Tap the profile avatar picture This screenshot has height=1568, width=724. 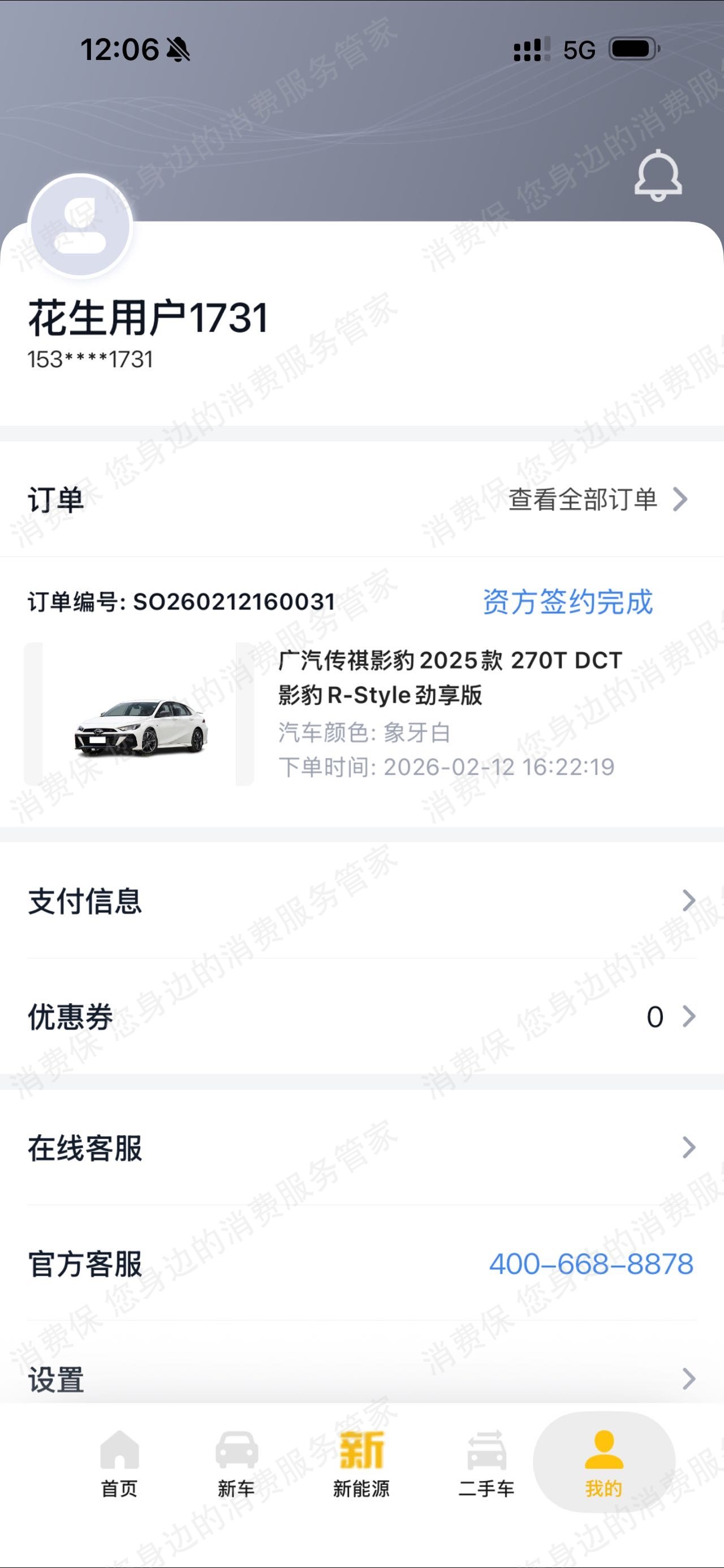[81, 226]
